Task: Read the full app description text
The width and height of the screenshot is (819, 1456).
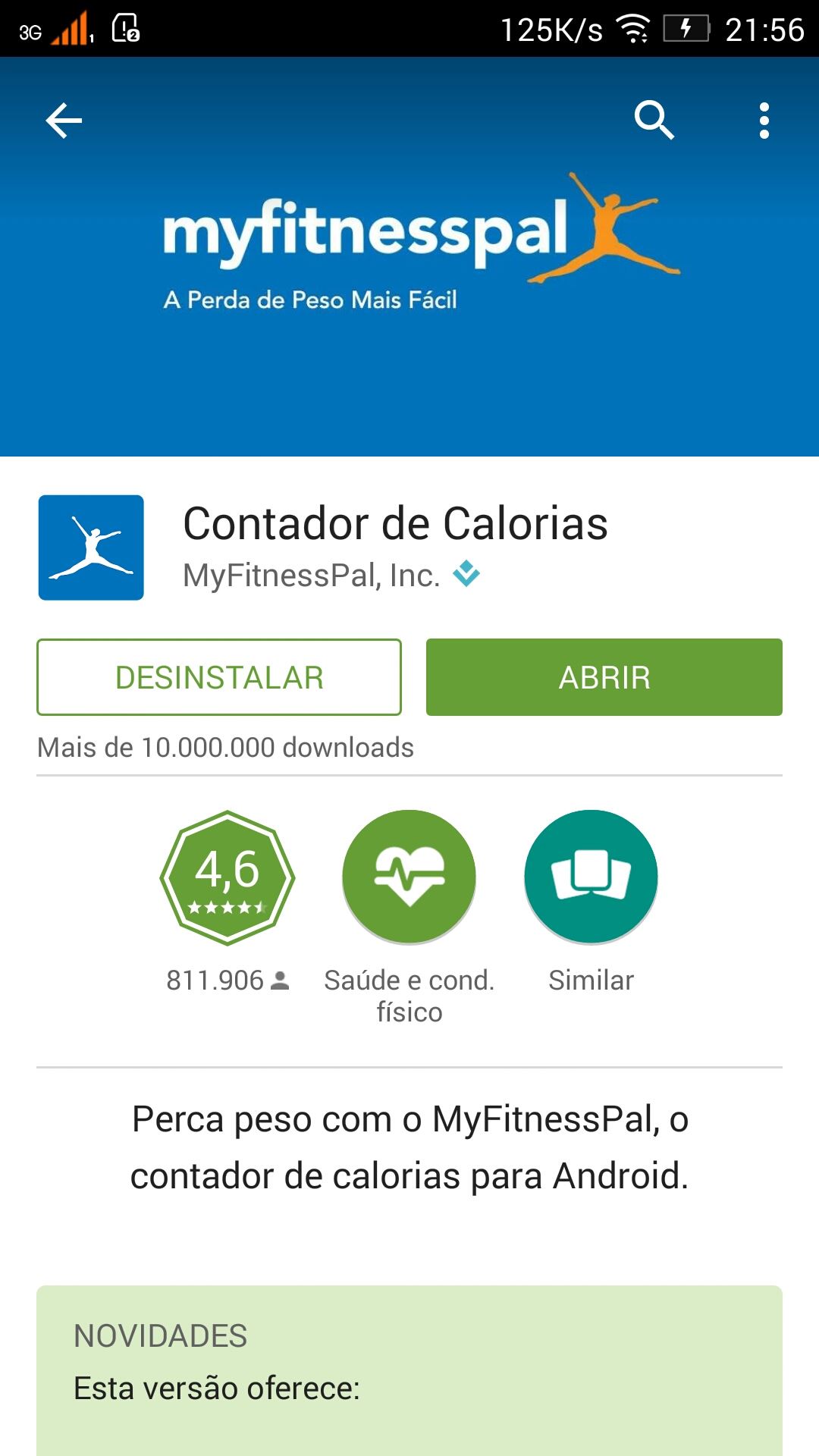Action: point(409,1147)
